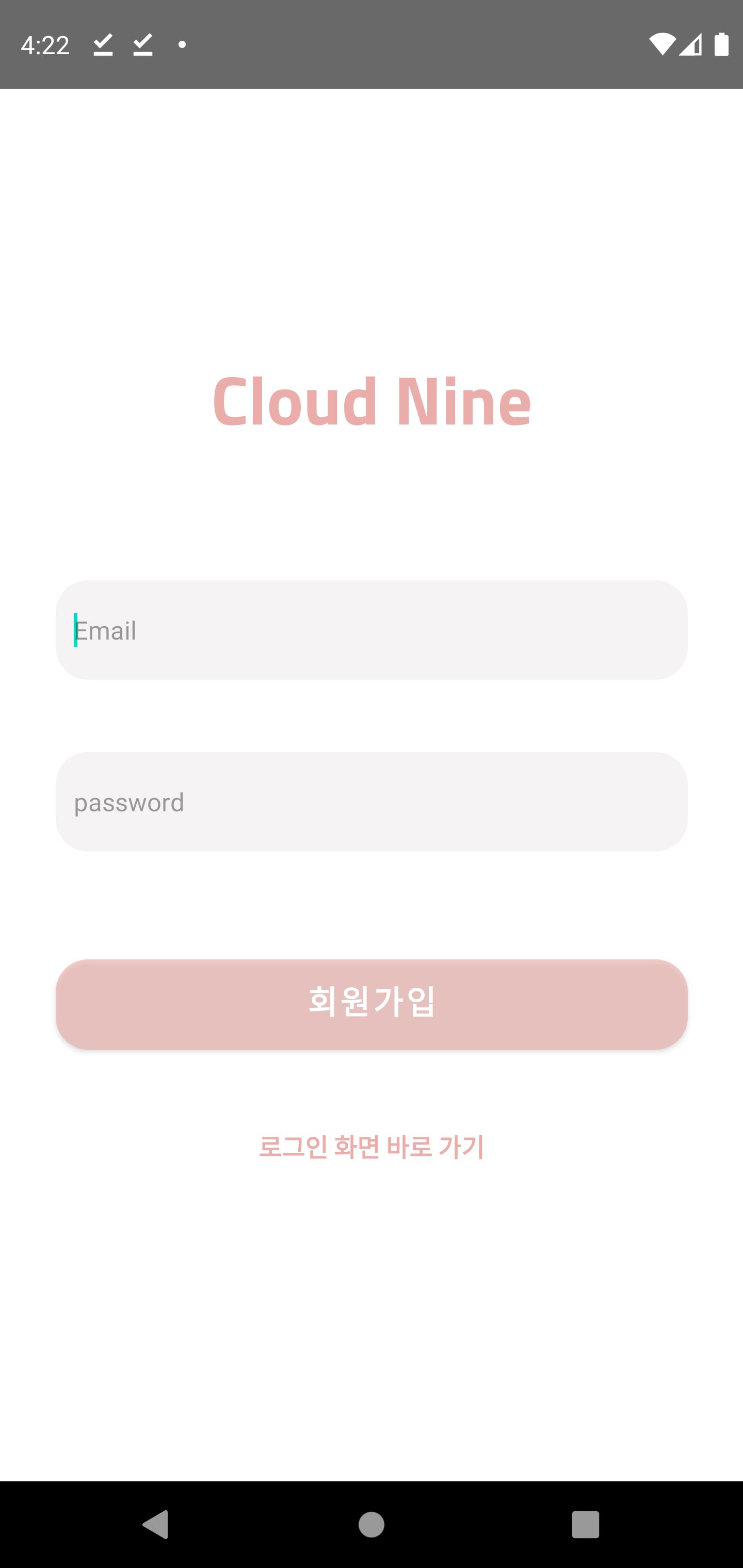The height and width of the screenshot is (1568, 743).
Task: Focus the Email input field
Action: click(x=372, y=630)
